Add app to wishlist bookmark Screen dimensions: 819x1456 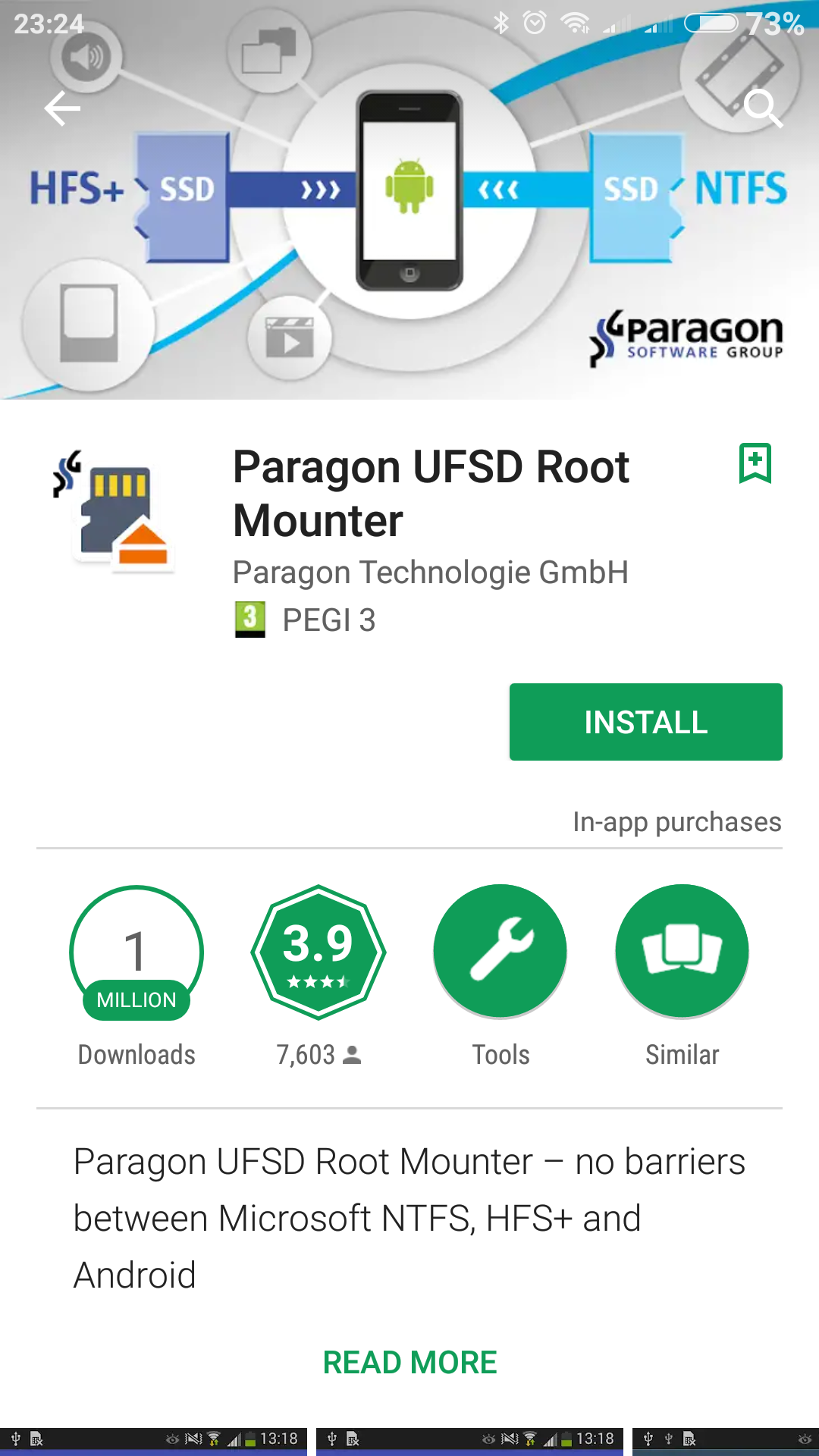755,463
